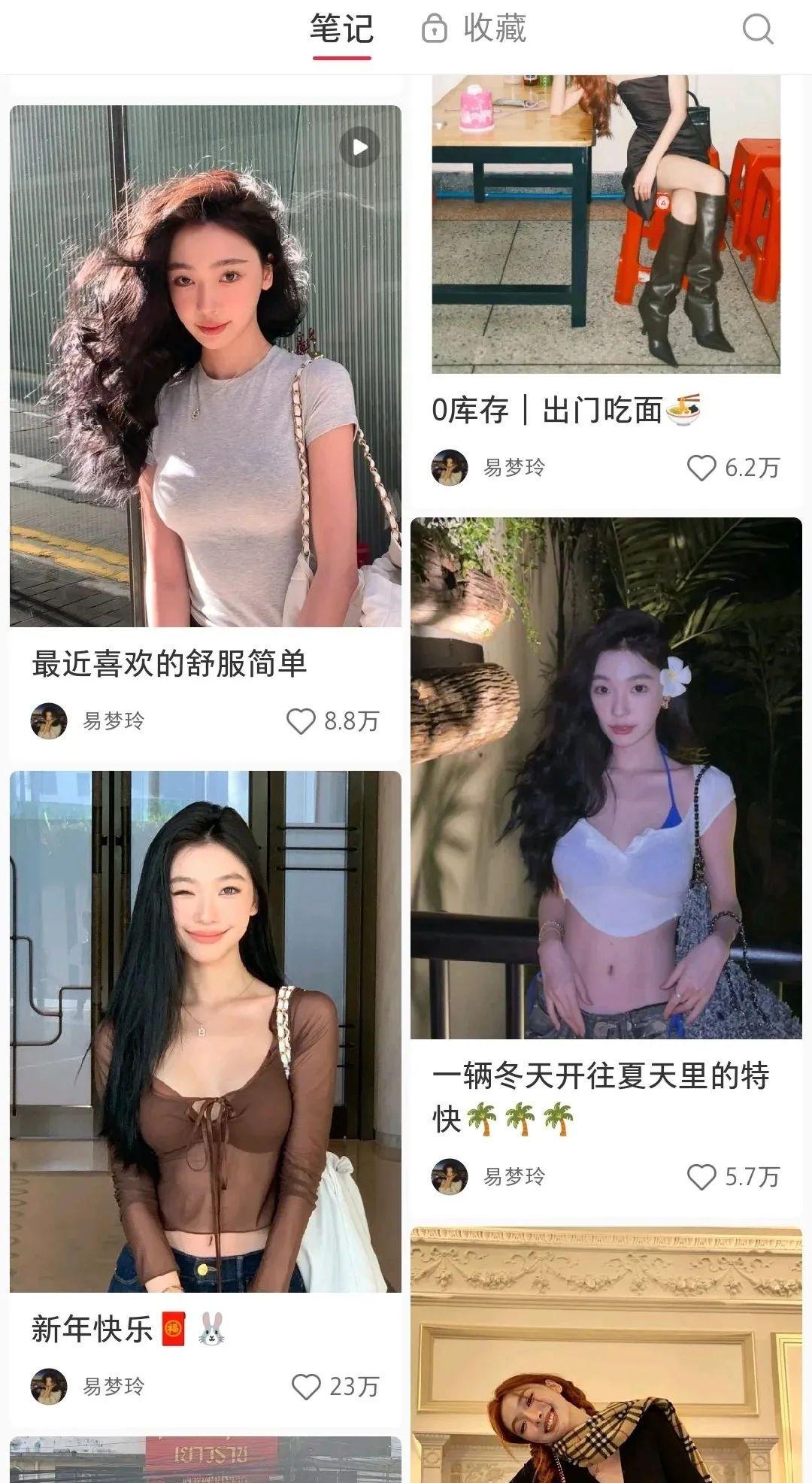The width and height of the screenshot is (812, 1483).
Task: Open the 0库存｜出门吃面 note
Action: click(x=606, y=226)
